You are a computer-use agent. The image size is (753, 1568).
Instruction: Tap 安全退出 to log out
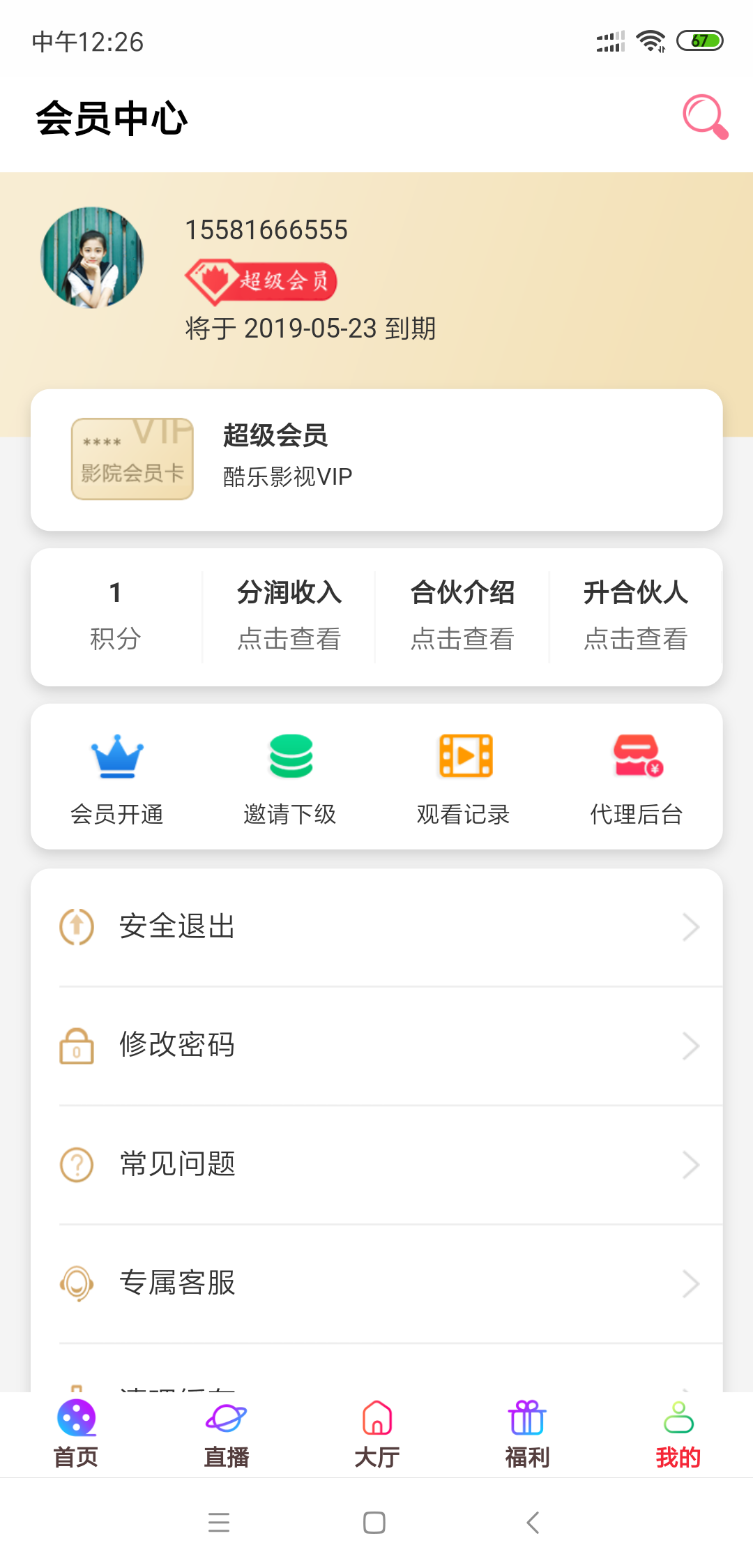[x=376, y=927]
